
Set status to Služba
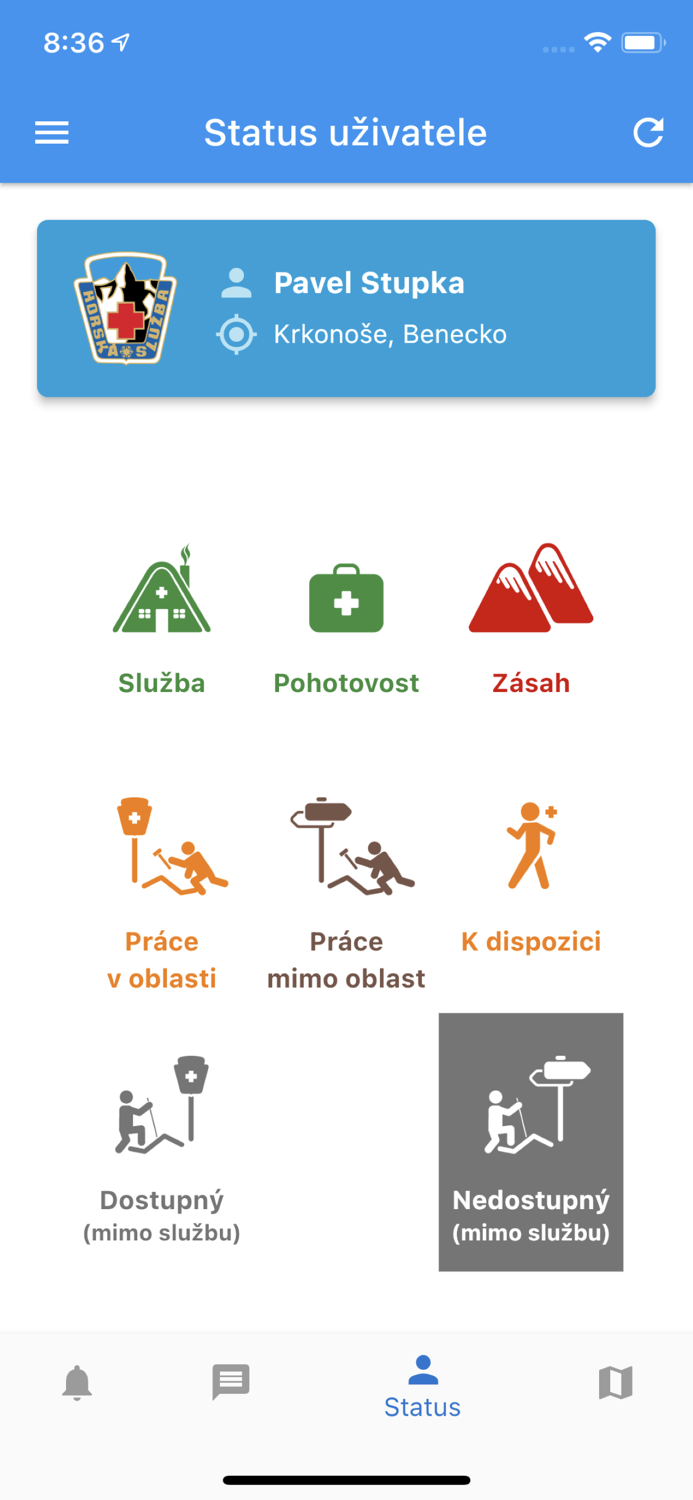tap(162, 620)
